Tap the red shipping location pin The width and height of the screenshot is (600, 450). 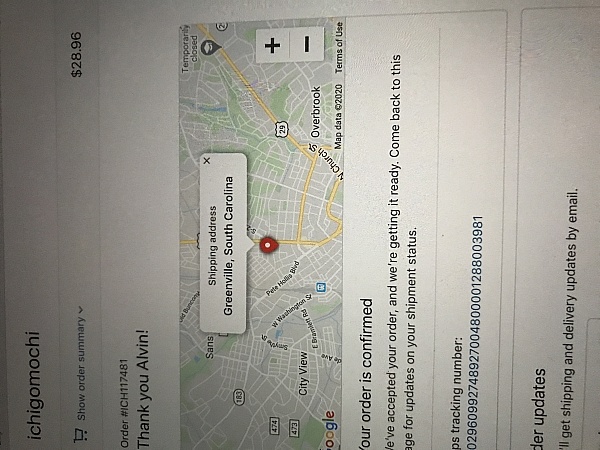267,245
